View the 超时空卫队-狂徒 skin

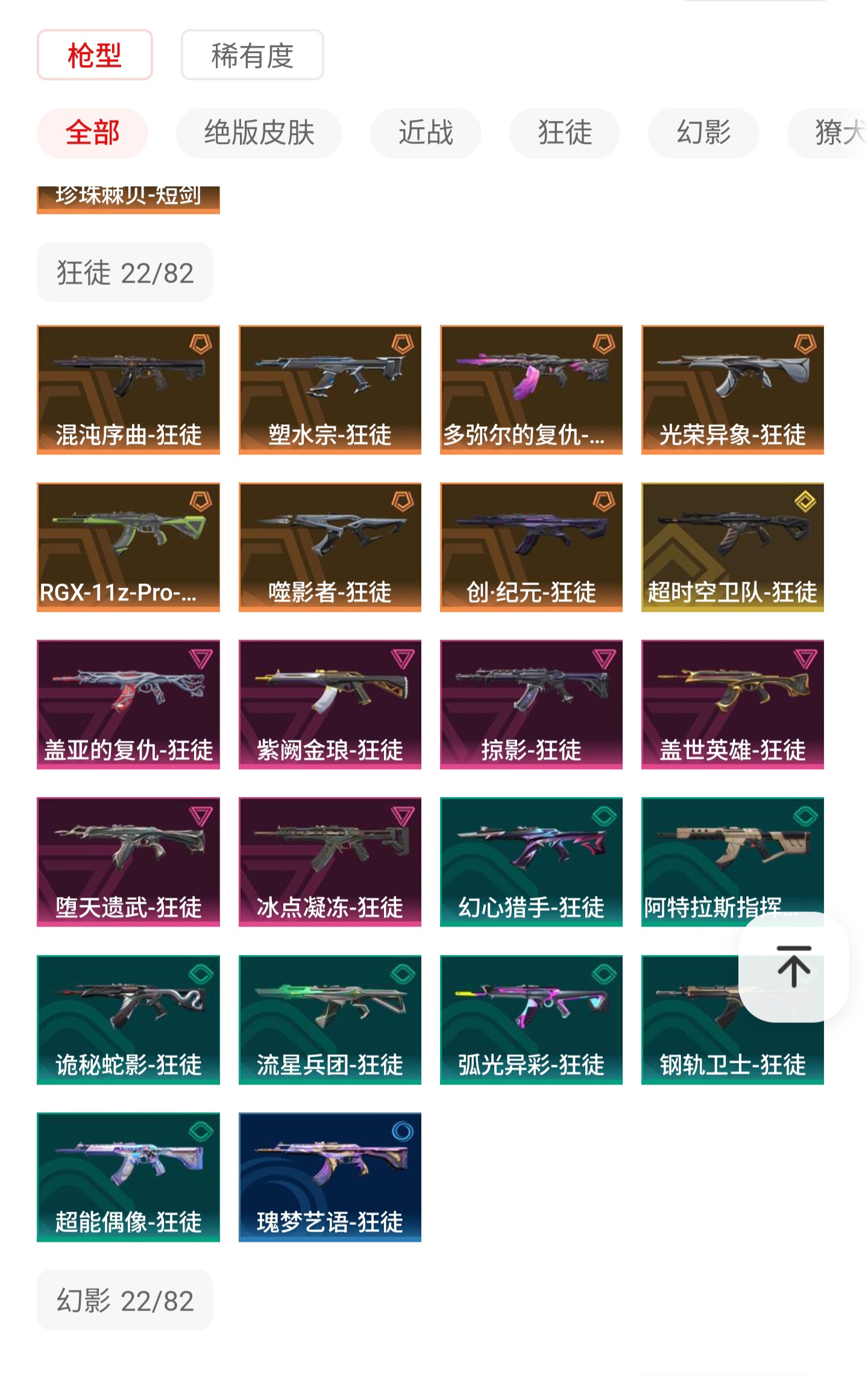tap(732, 547)
